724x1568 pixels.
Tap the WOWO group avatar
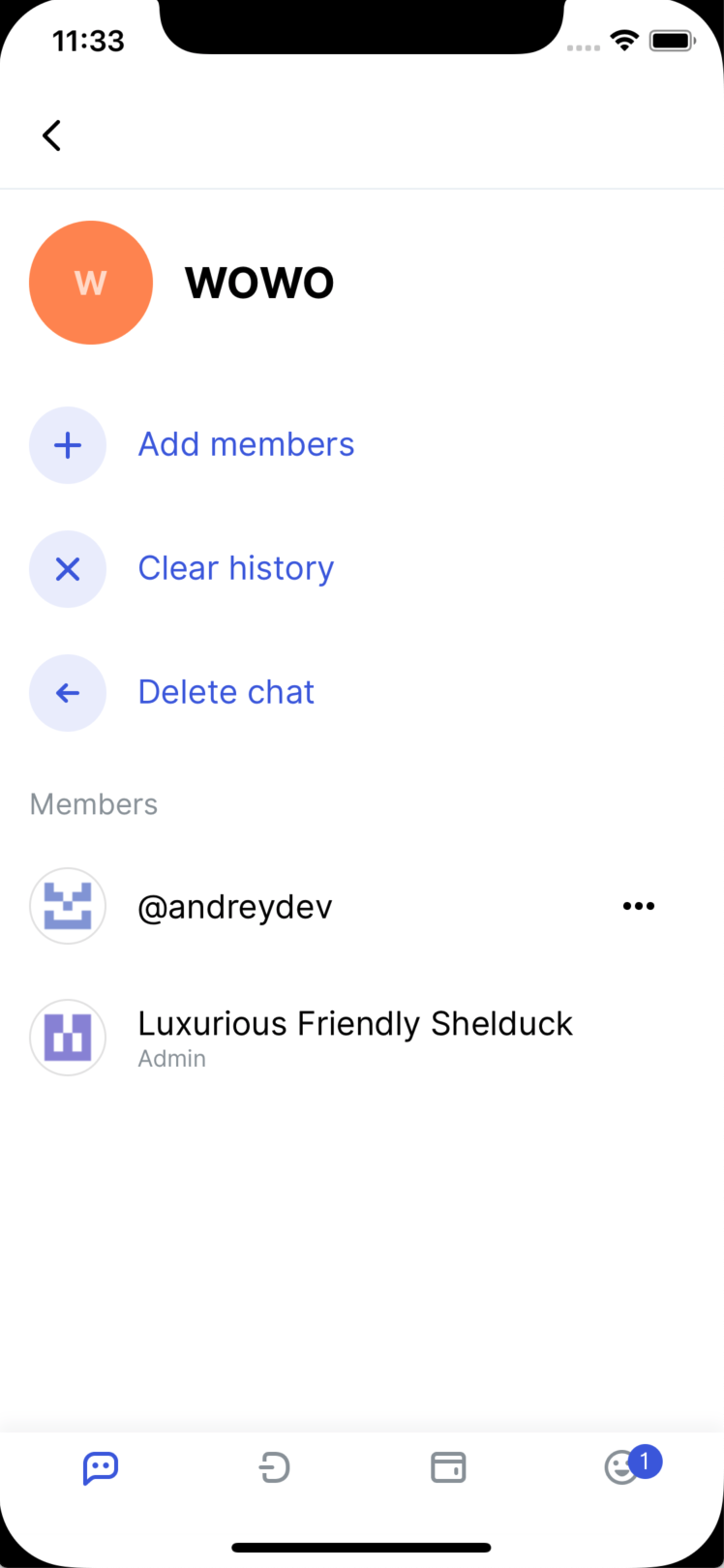click(91, 283)
